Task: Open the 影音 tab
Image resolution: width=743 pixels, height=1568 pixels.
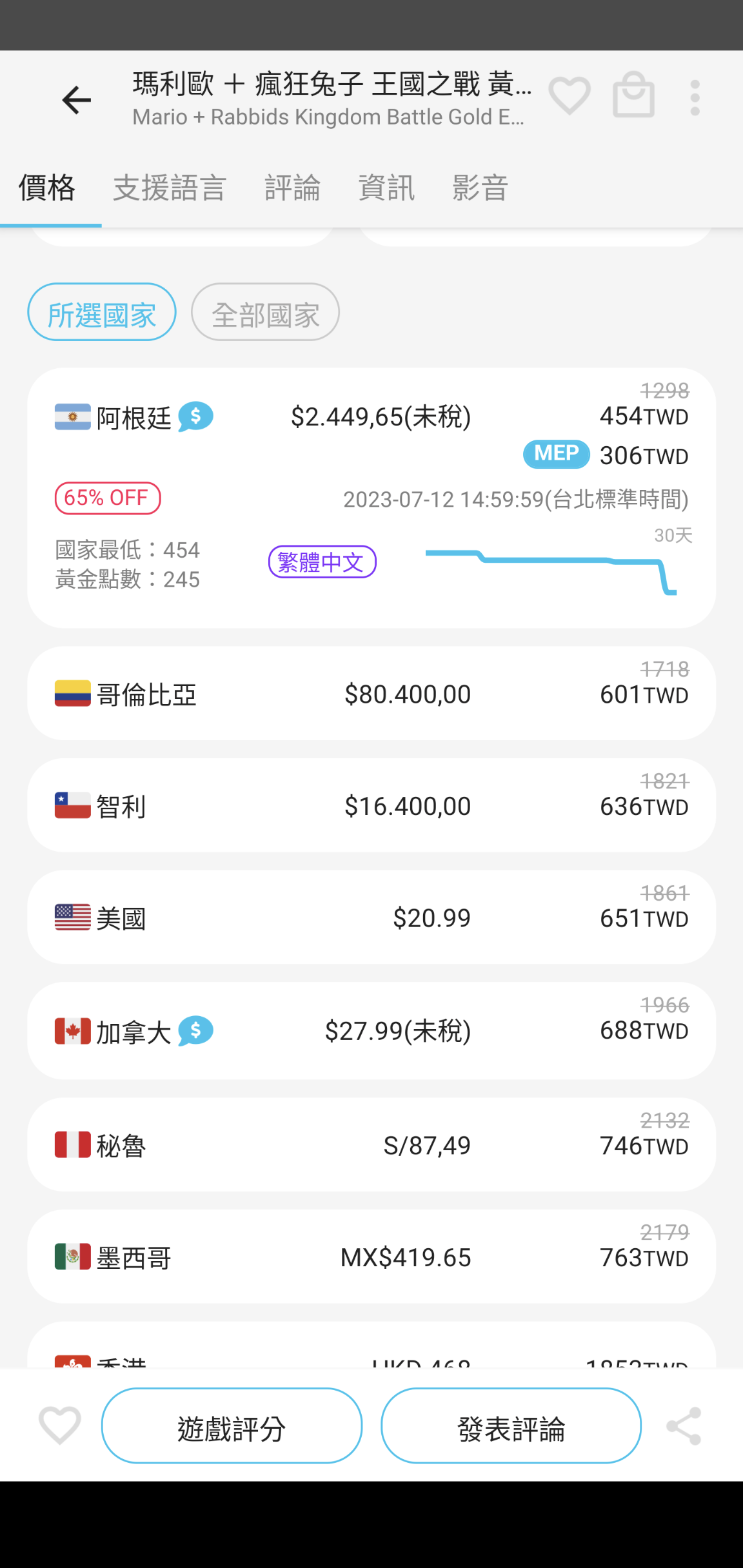Action: [x=480, y=188]
